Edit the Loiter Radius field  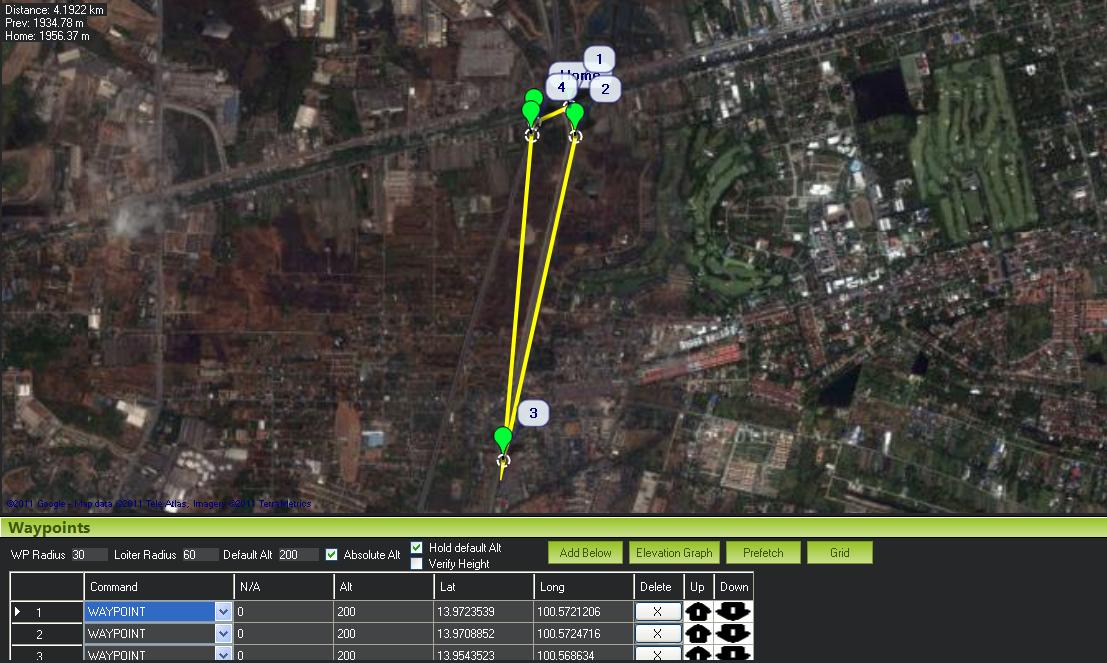tap(199, 555)
